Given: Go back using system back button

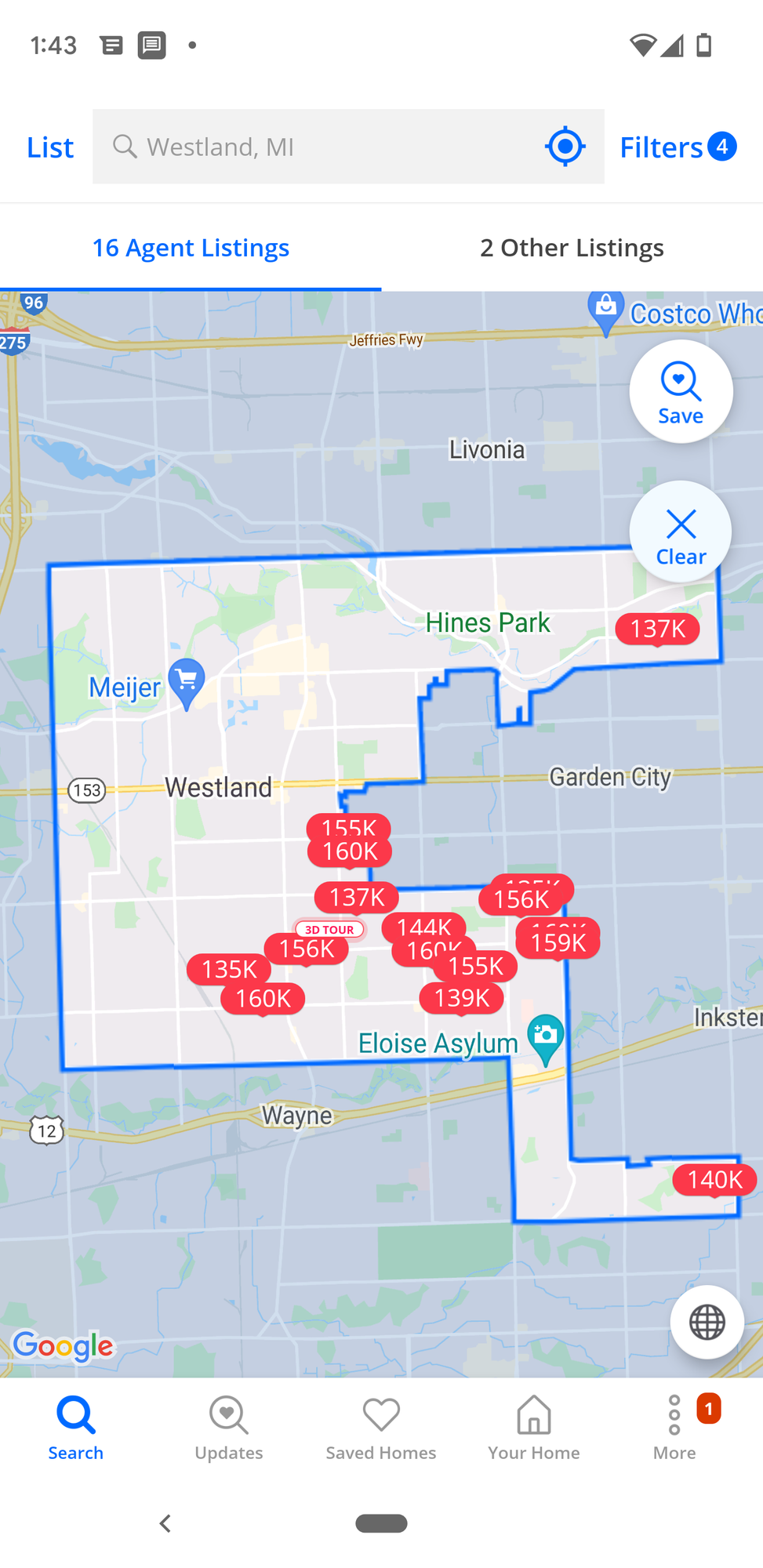Looking at the screenshot, I should (165, 1523).
